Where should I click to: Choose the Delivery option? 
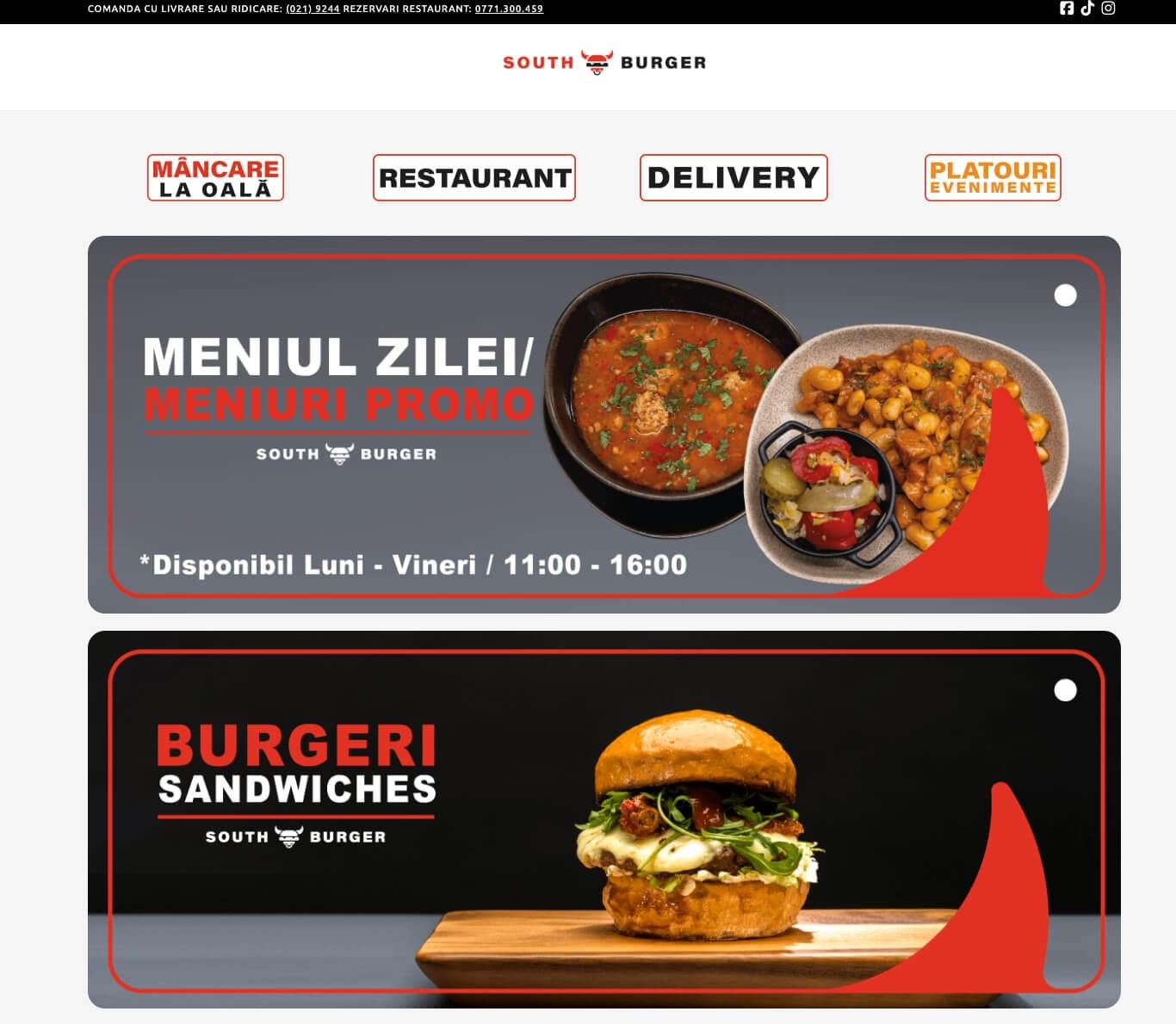pos(733,177)
